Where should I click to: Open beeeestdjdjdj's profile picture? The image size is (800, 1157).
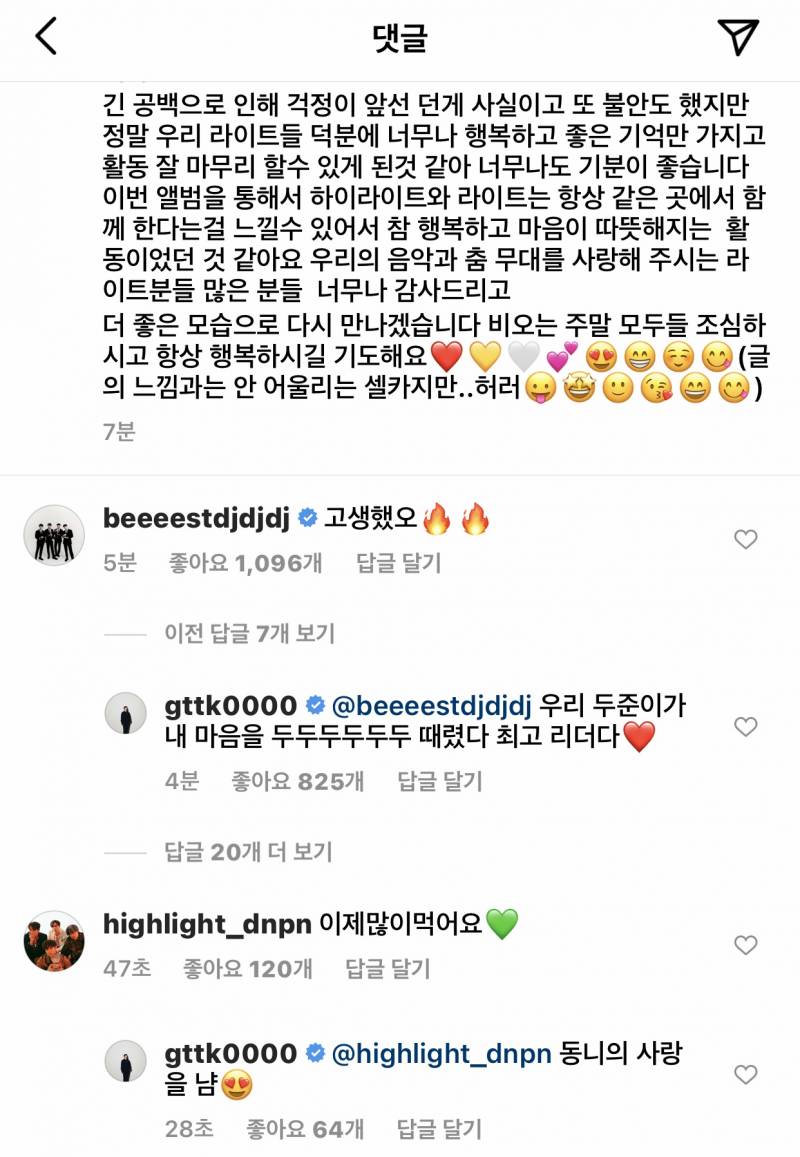point(53,534)
